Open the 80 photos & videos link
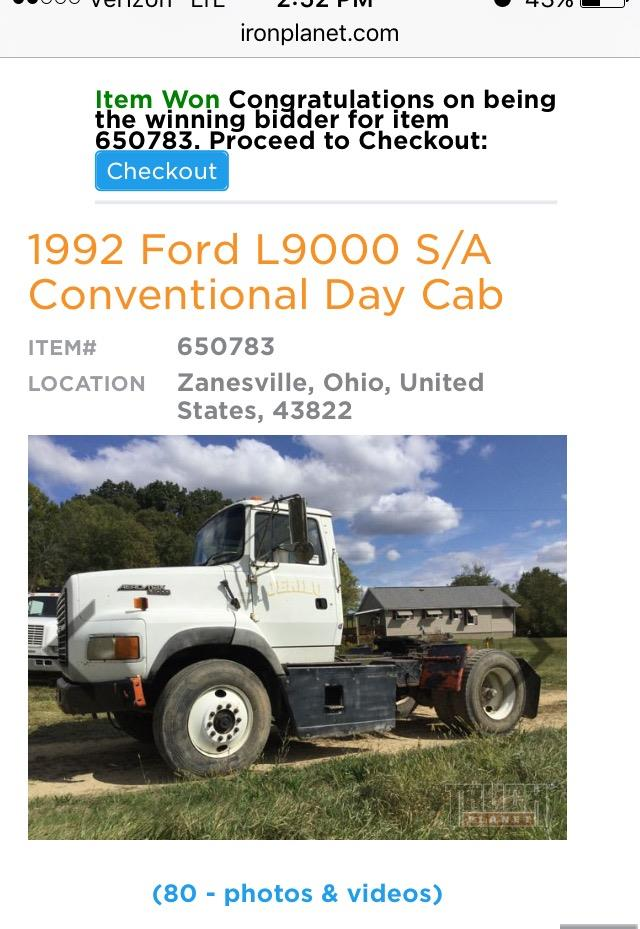Viewport: 640px width, 929px height. pos(297,893)
